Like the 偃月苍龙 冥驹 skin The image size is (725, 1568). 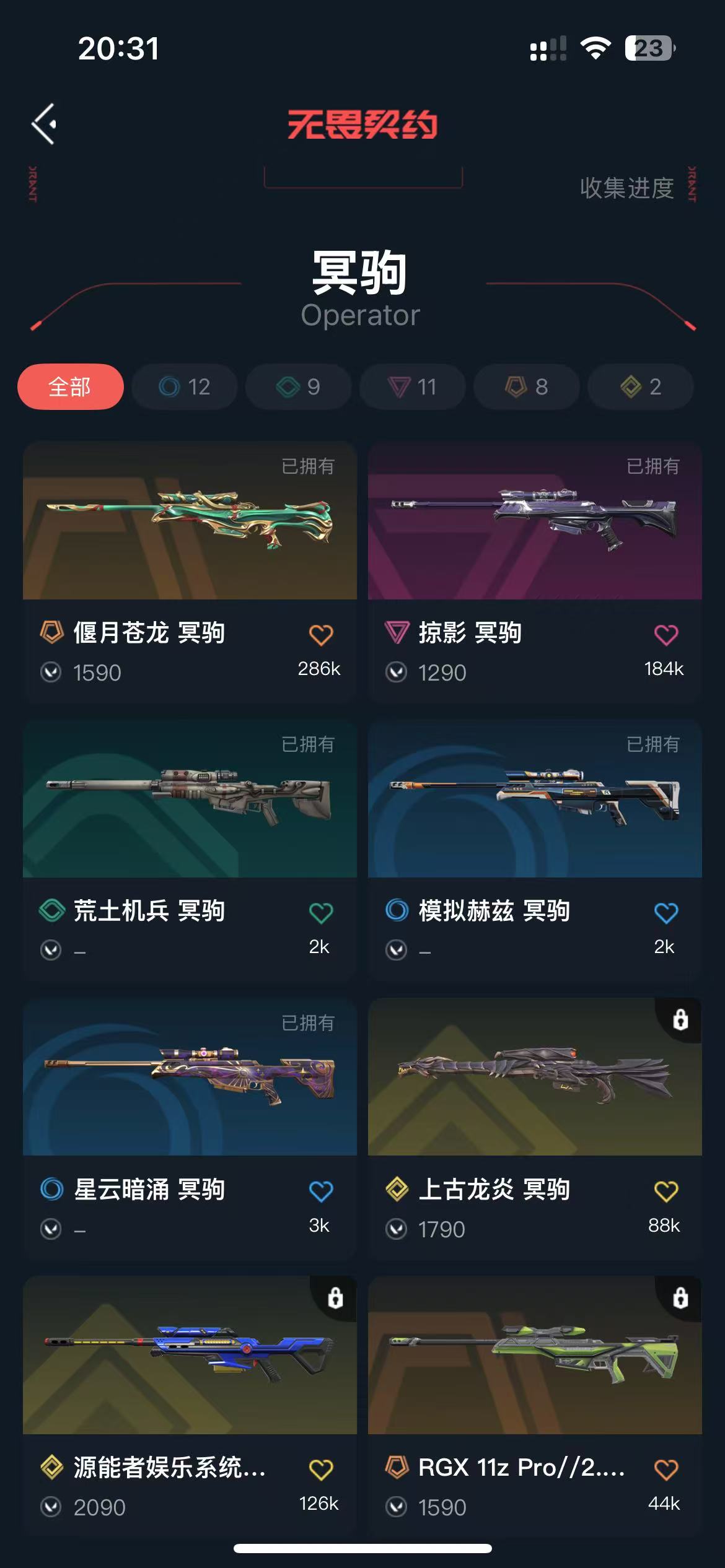coord(321,635)
